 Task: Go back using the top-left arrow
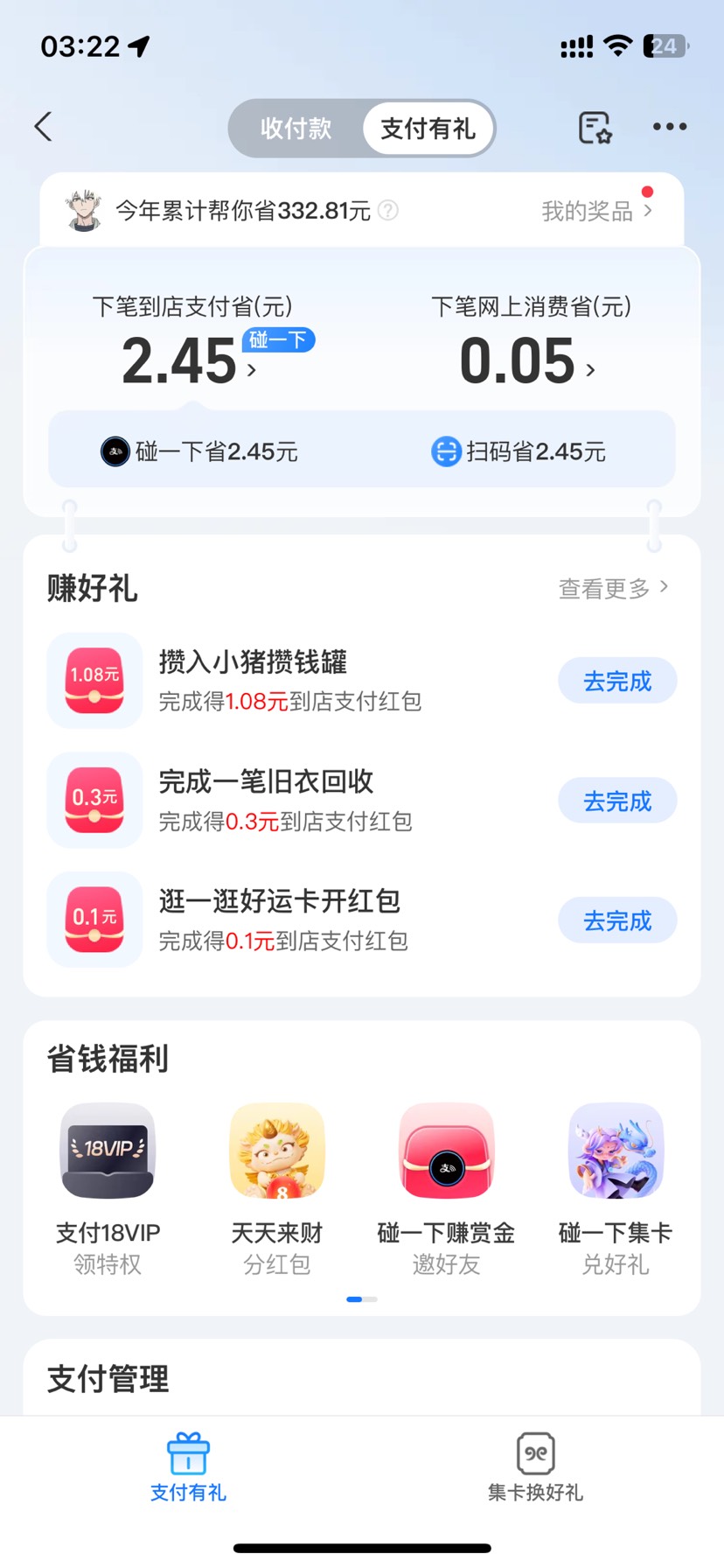(44, 127)
